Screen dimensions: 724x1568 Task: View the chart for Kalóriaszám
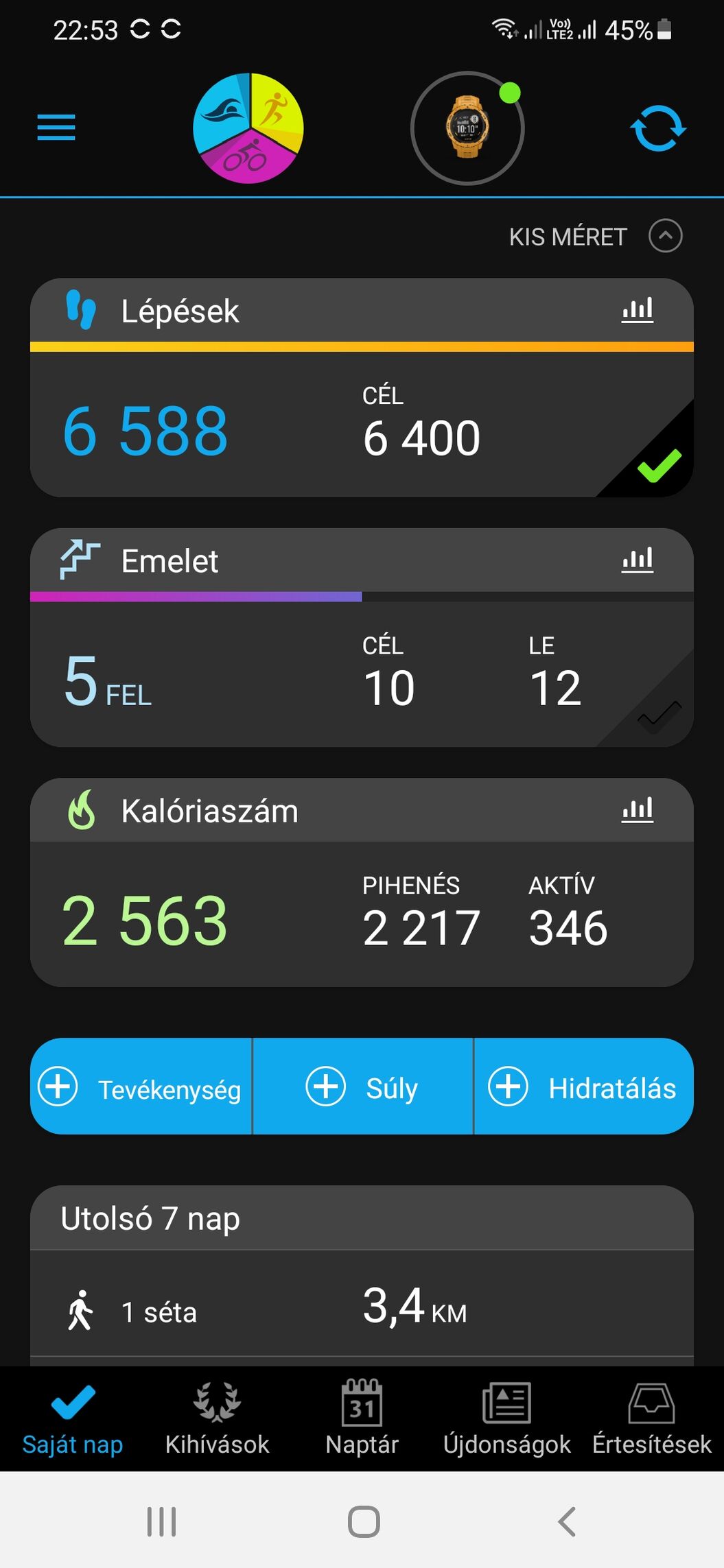point(637,811)
